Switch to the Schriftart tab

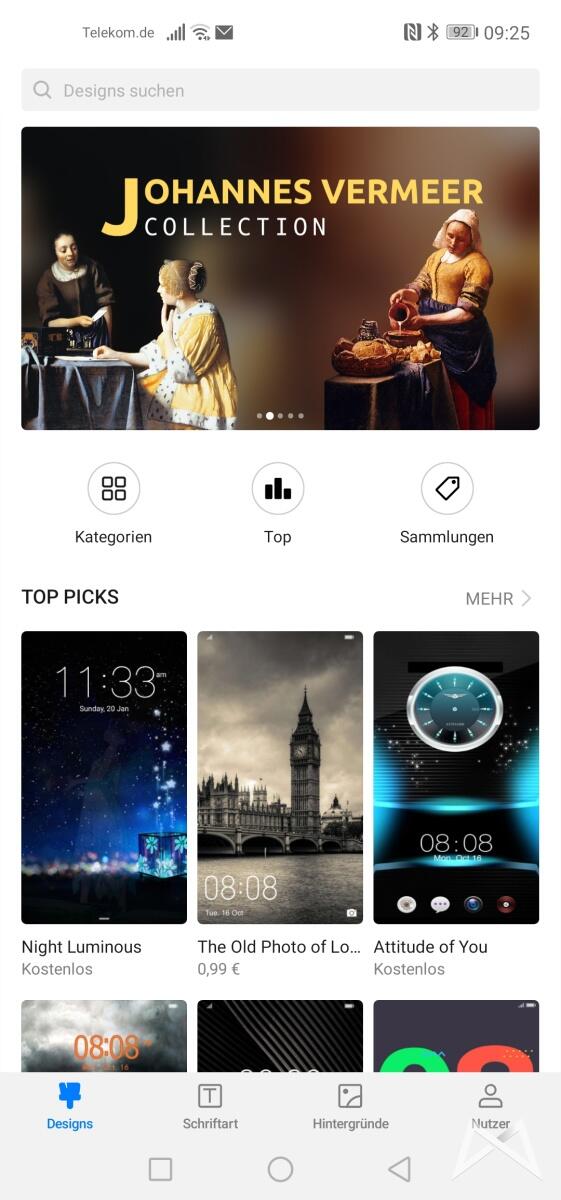[210, 1107]
